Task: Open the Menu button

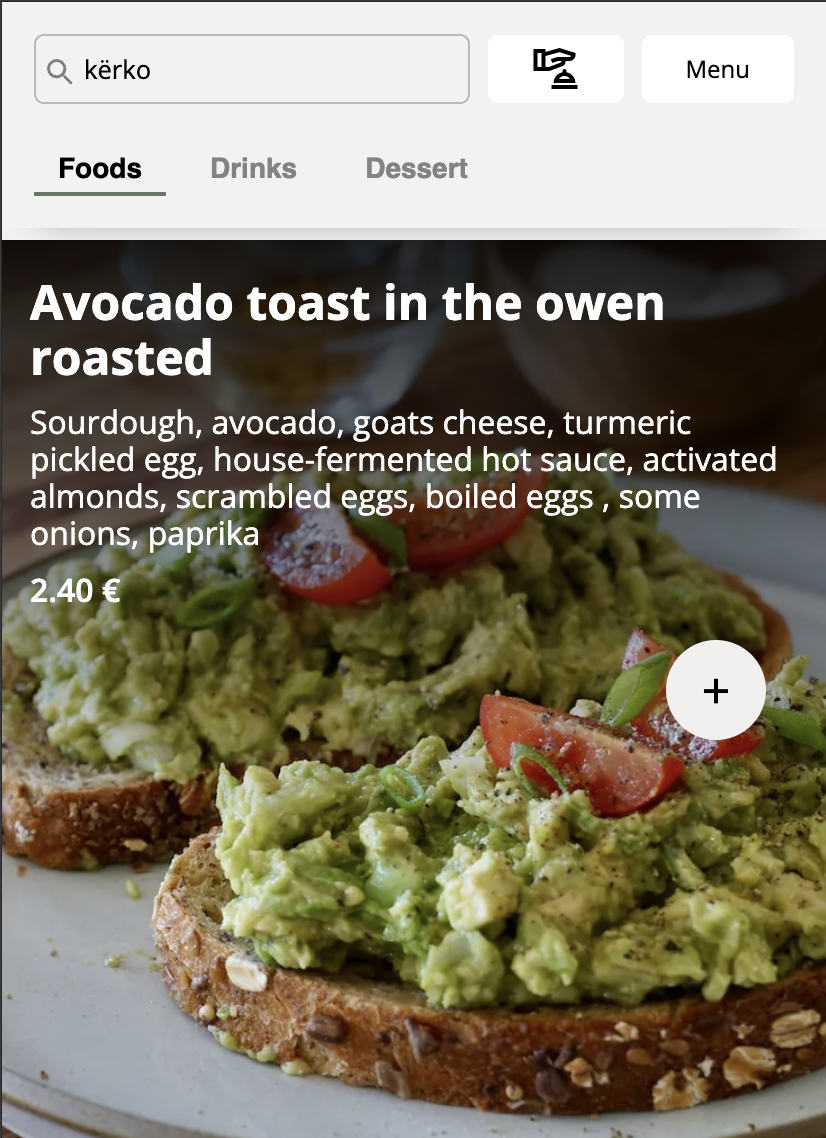Action: 717,69
